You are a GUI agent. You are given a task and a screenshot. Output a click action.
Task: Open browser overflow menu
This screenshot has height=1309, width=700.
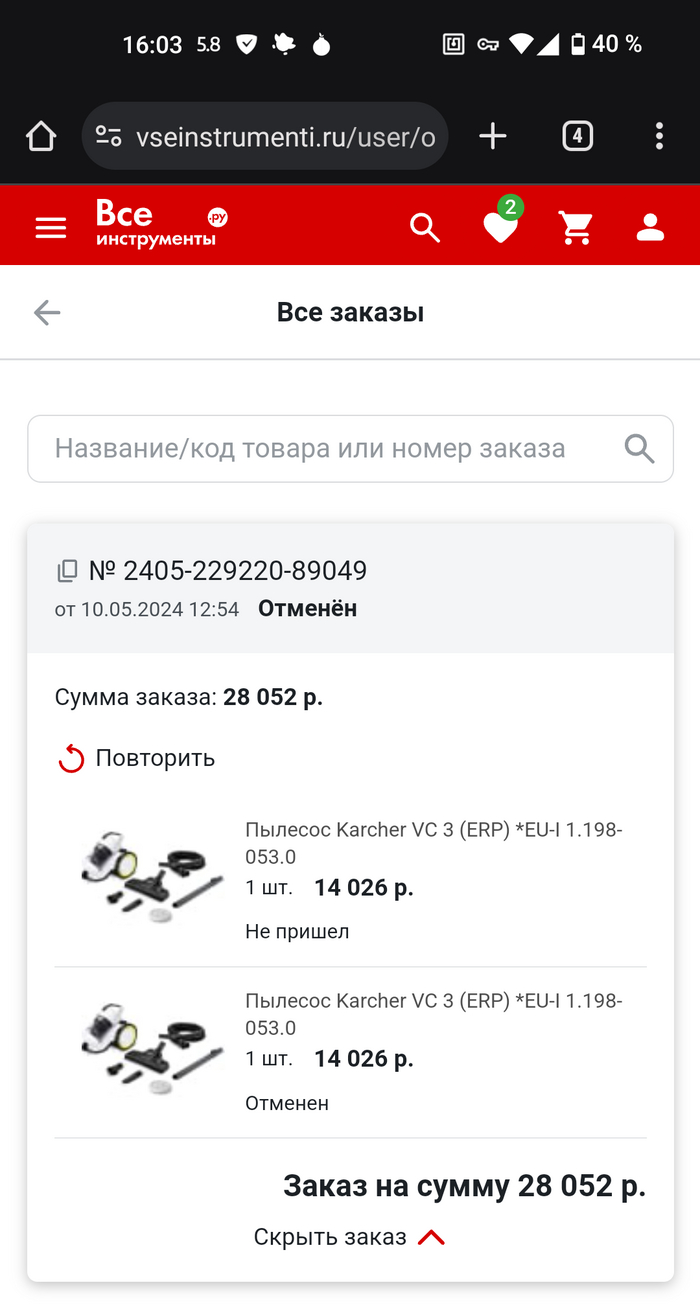pos(659,136)
